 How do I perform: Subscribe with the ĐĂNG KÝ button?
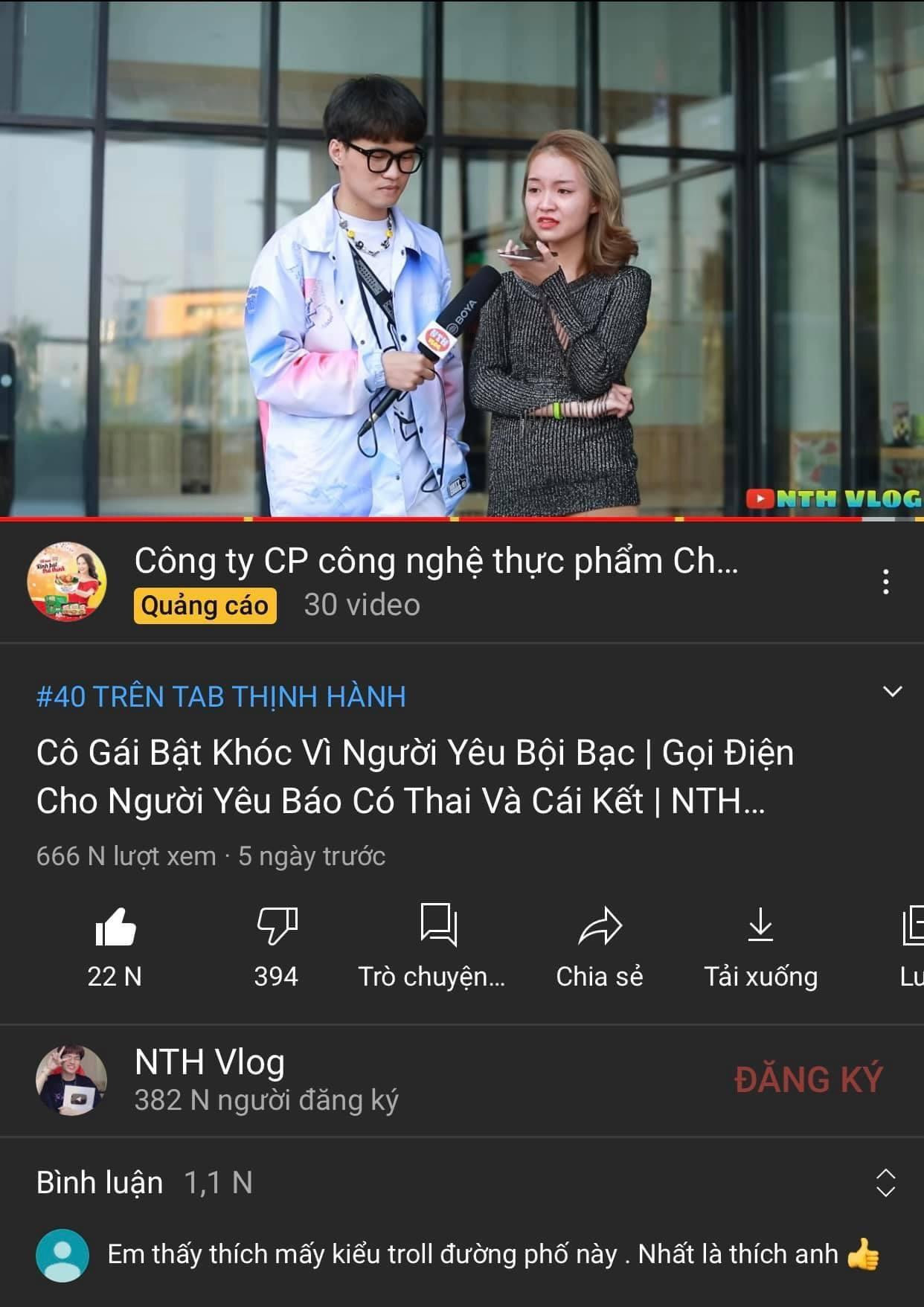(x=807, y=1079)
